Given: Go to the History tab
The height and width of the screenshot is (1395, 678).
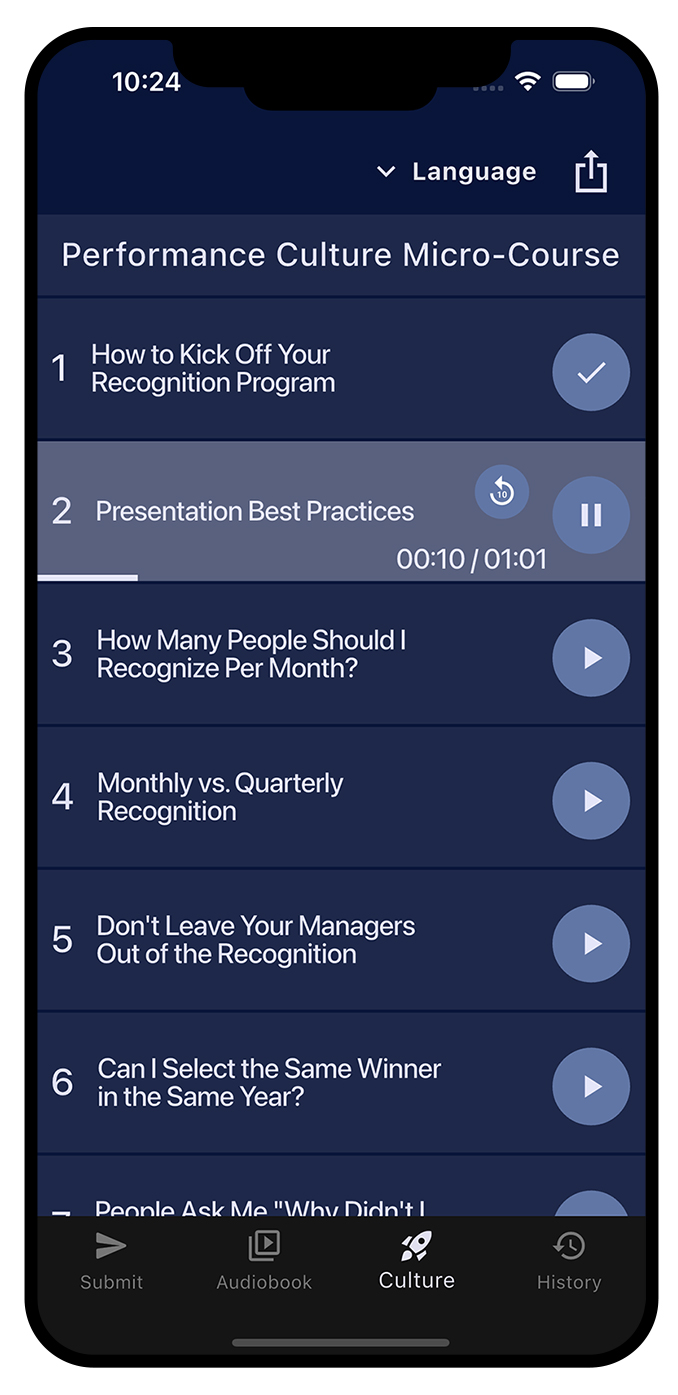Looking at the screenshot, I should pyautogui.click(x=569, y=1261).
